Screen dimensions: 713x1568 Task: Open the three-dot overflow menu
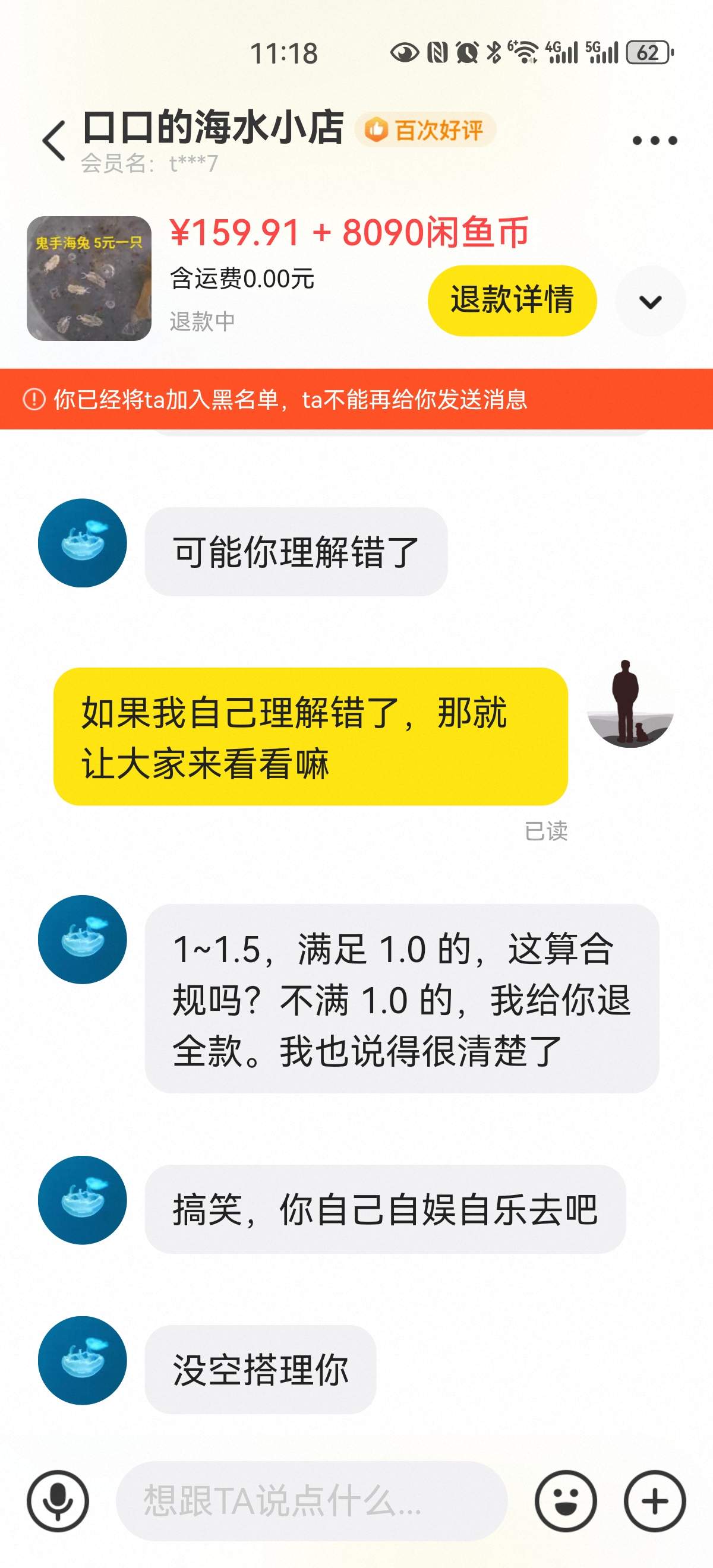point(655,141)
